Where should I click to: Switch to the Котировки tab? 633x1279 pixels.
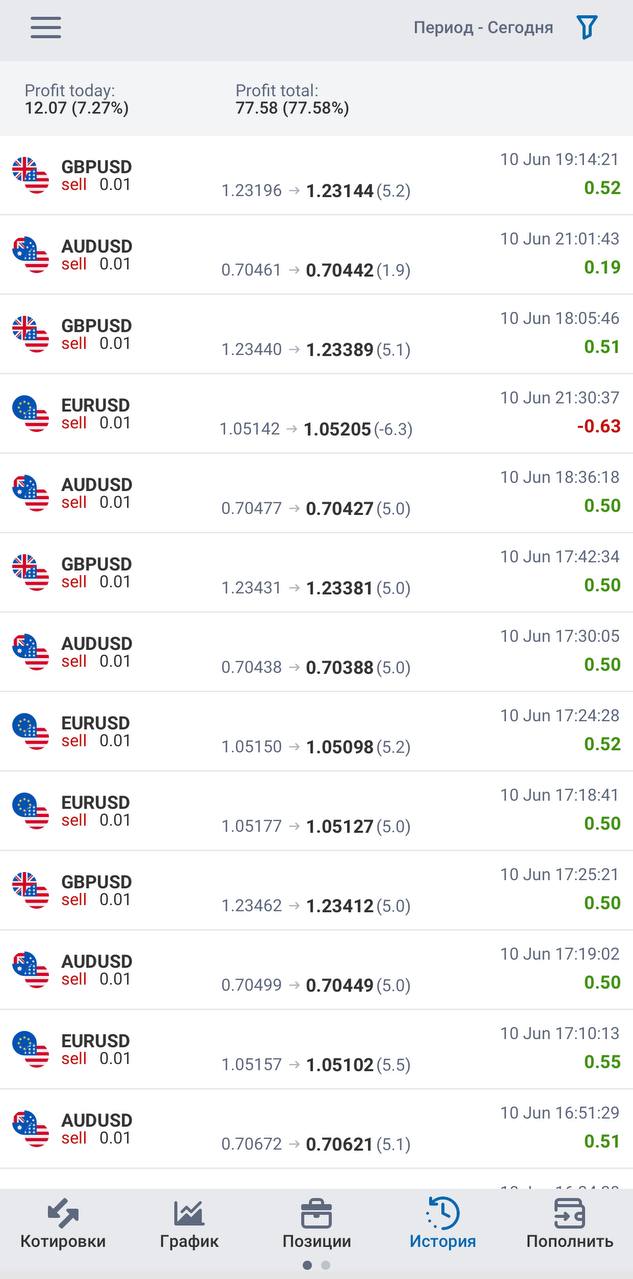63,1224
